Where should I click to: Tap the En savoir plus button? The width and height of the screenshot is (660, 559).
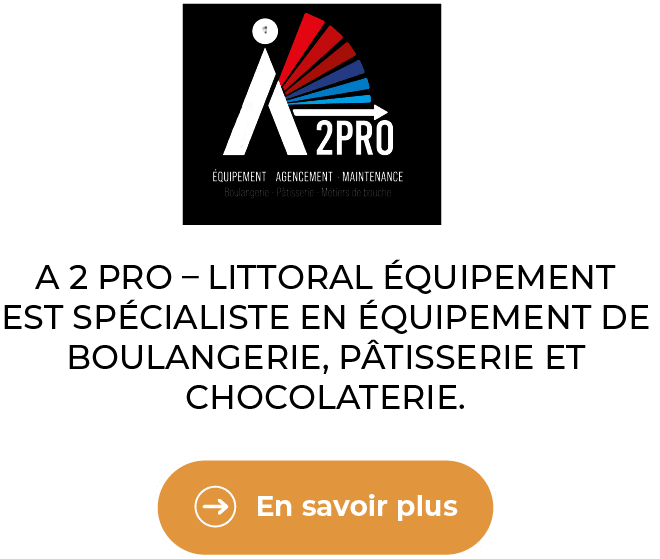pyautogui.click(x=326, y=506)
